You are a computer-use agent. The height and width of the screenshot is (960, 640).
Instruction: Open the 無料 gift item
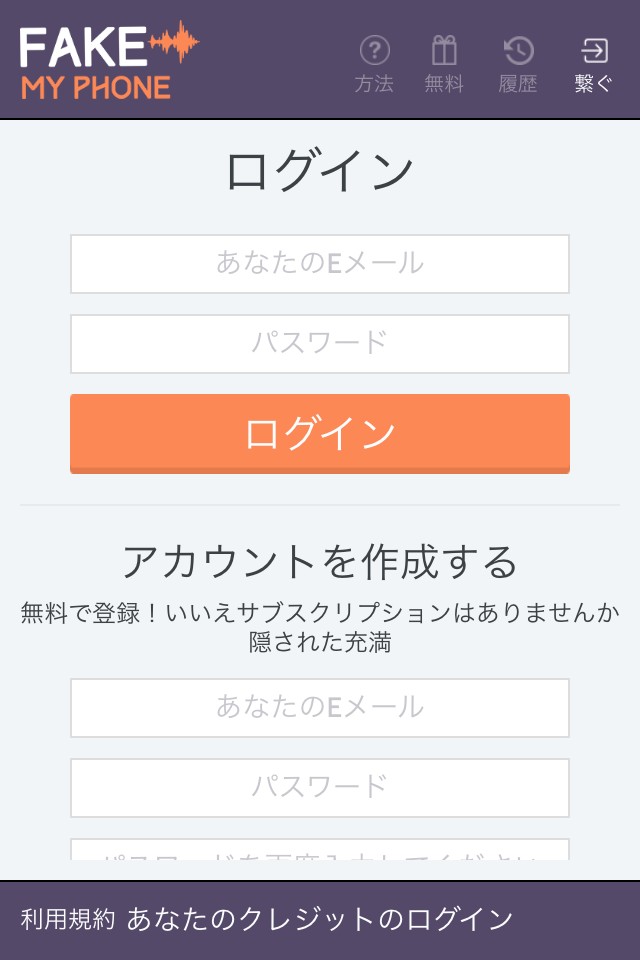(444, 64)
